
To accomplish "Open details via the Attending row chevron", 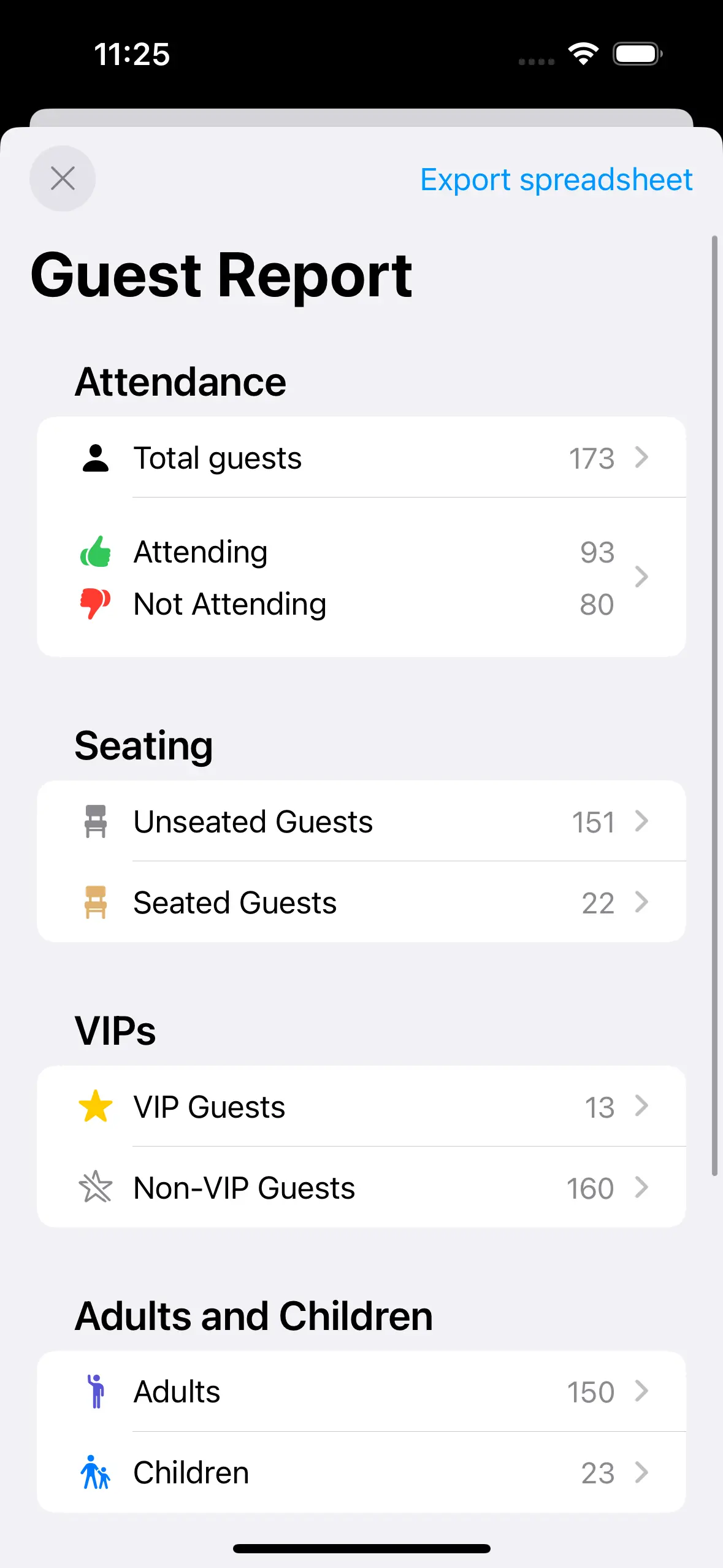I will click(x=642, y=577).
